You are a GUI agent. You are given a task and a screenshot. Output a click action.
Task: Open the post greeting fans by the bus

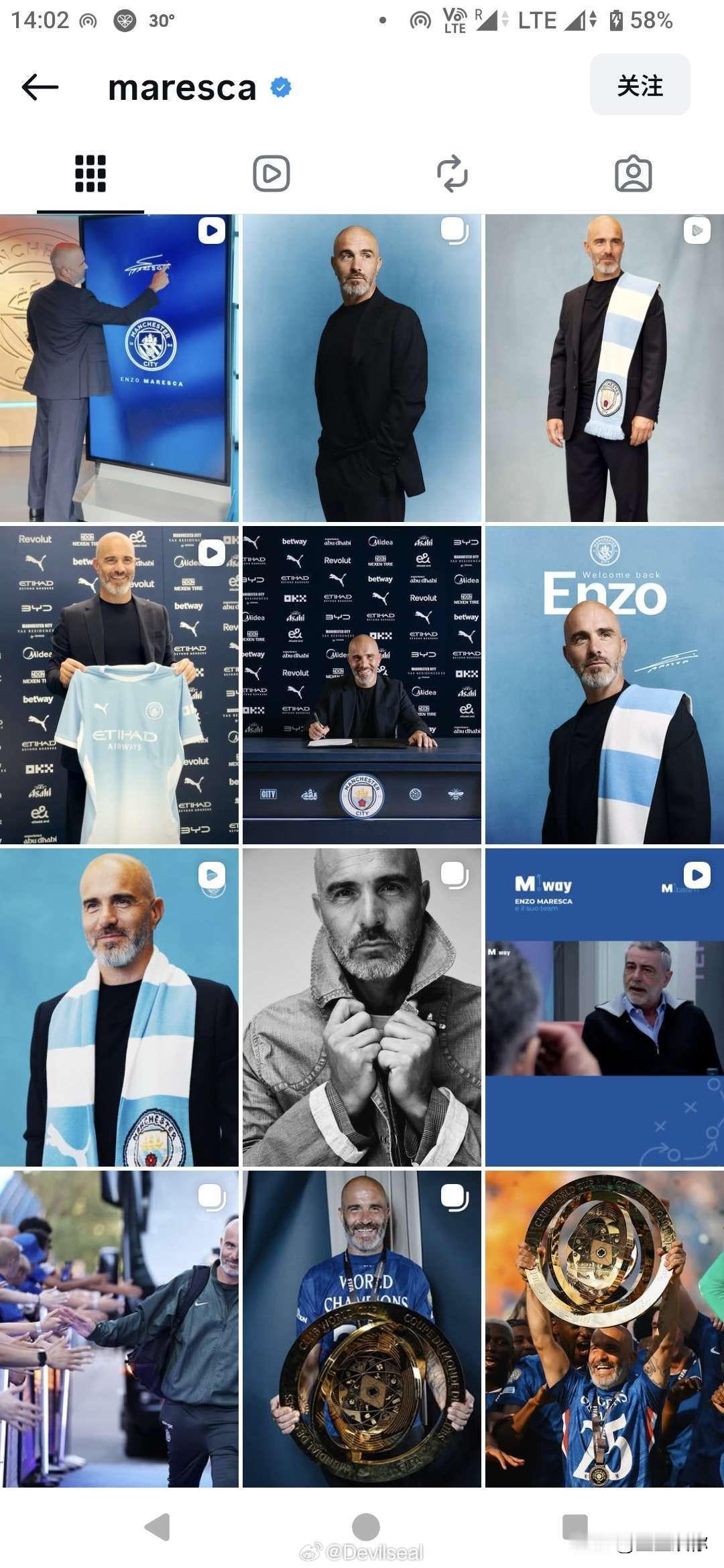pos(119,1329)
